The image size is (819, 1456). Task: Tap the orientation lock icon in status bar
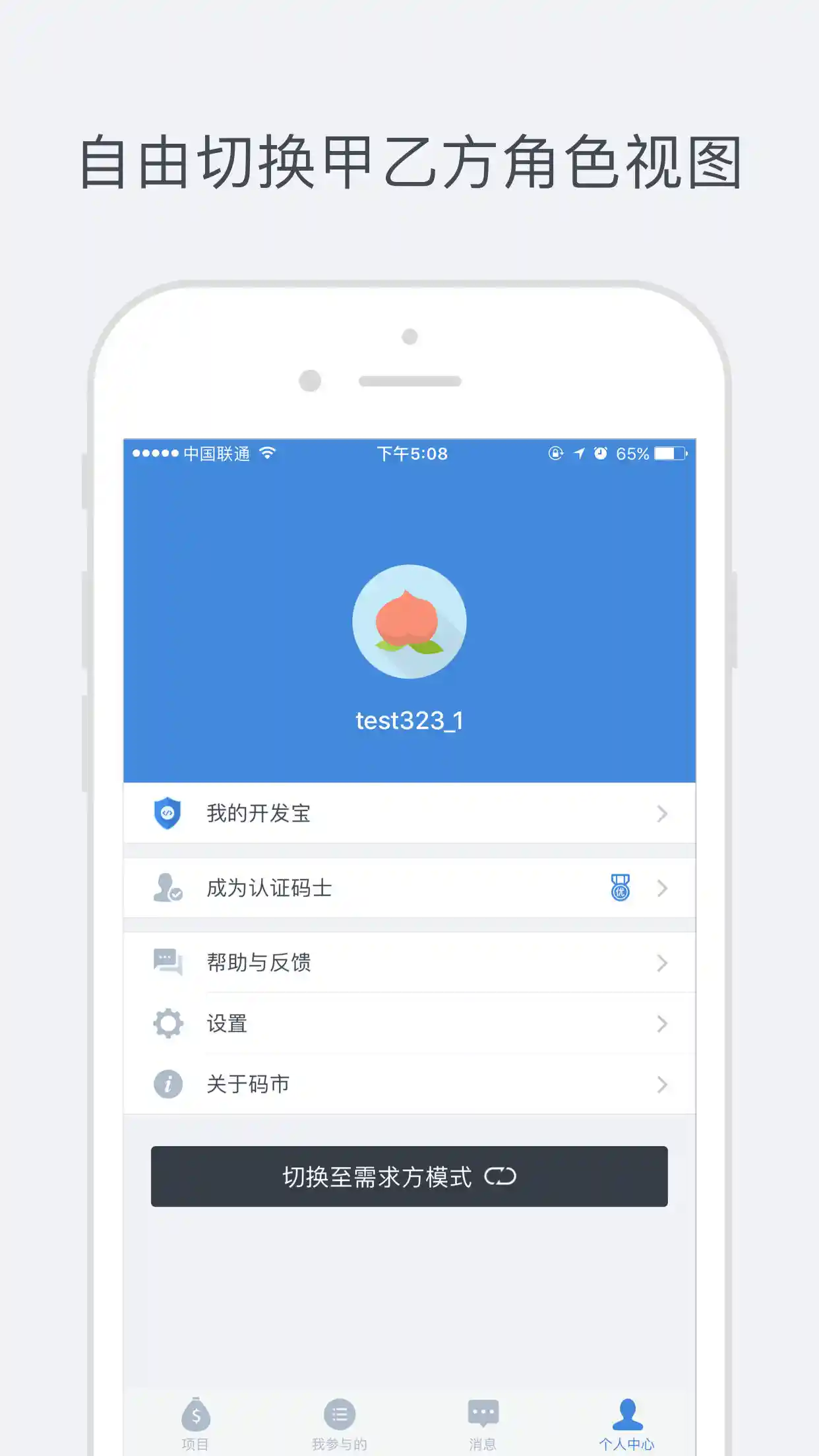[x=556, y=454]
